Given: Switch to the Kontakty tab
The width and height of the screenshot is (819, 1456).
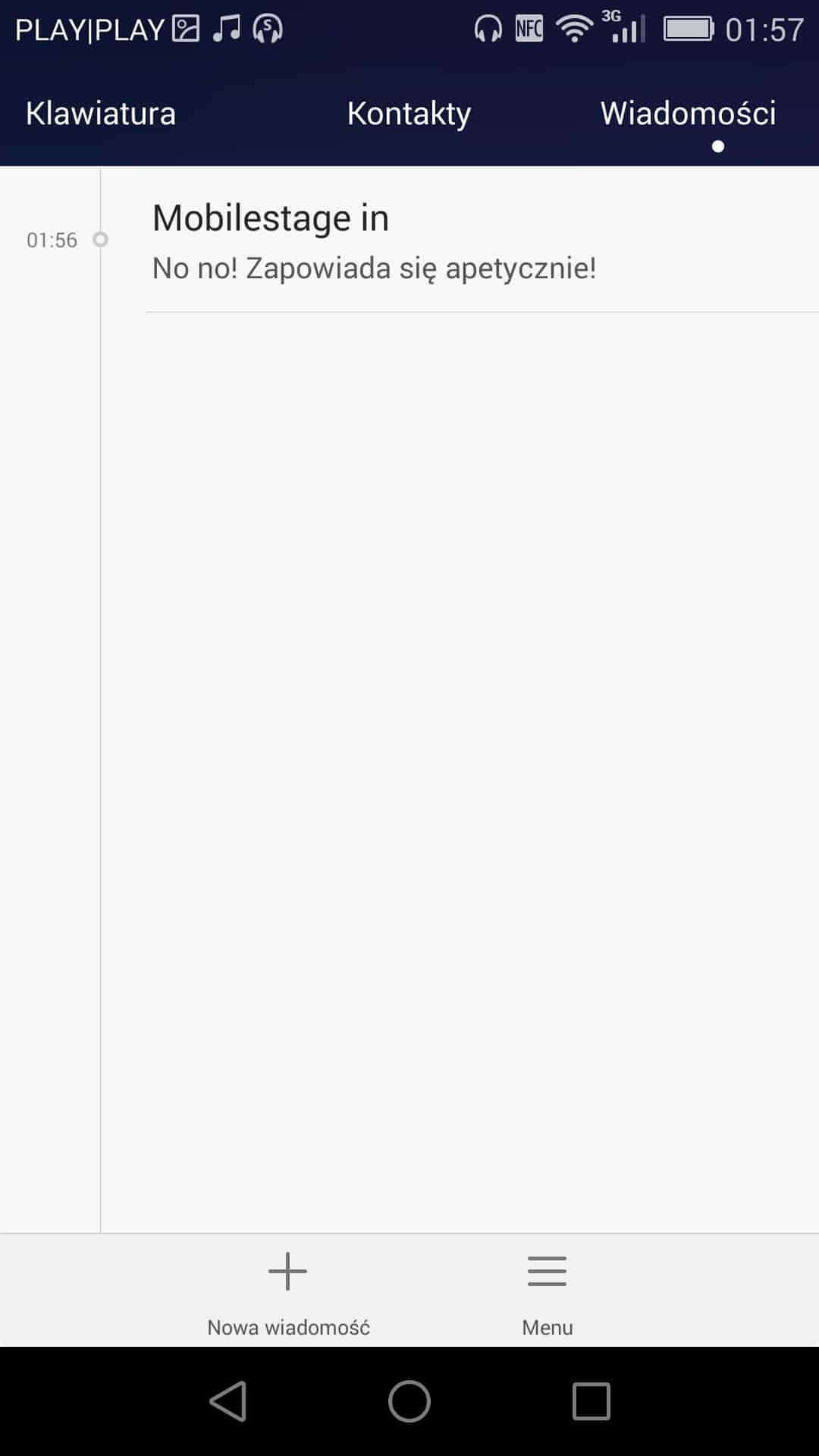Looking at the screenshot, I should pyautogui.click(x=409, y=114).
